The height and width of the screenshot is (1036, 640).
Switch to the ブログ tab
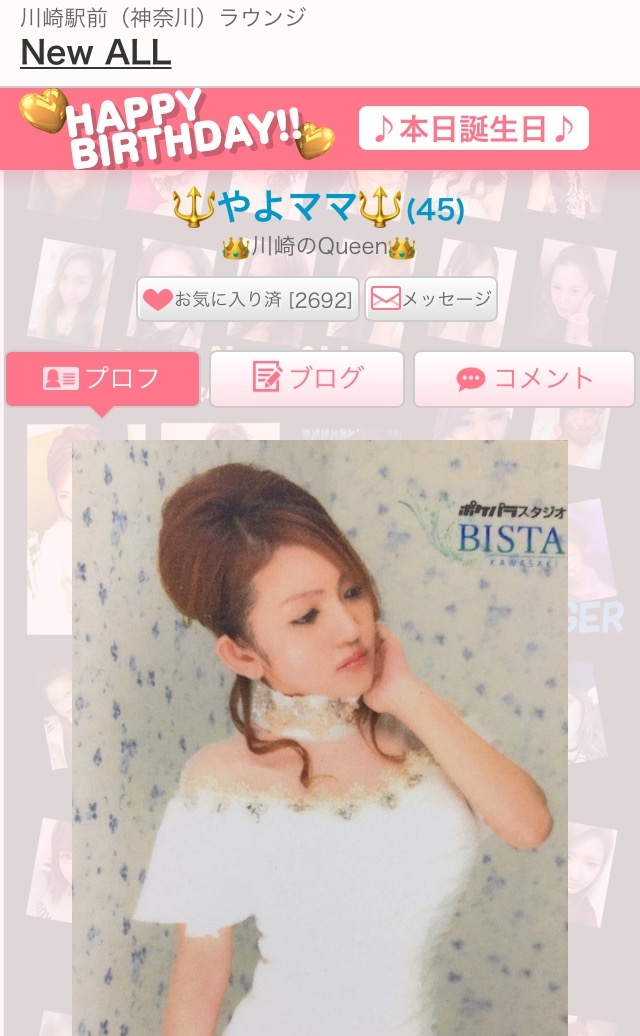click(307, 379)
